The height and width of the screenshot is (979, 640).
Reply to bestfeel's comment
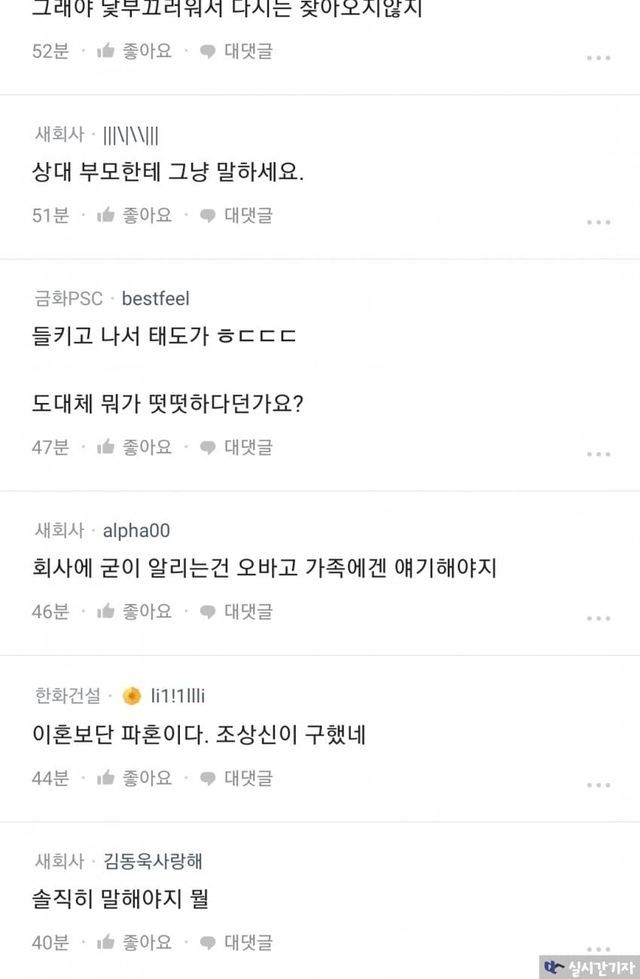236,447
